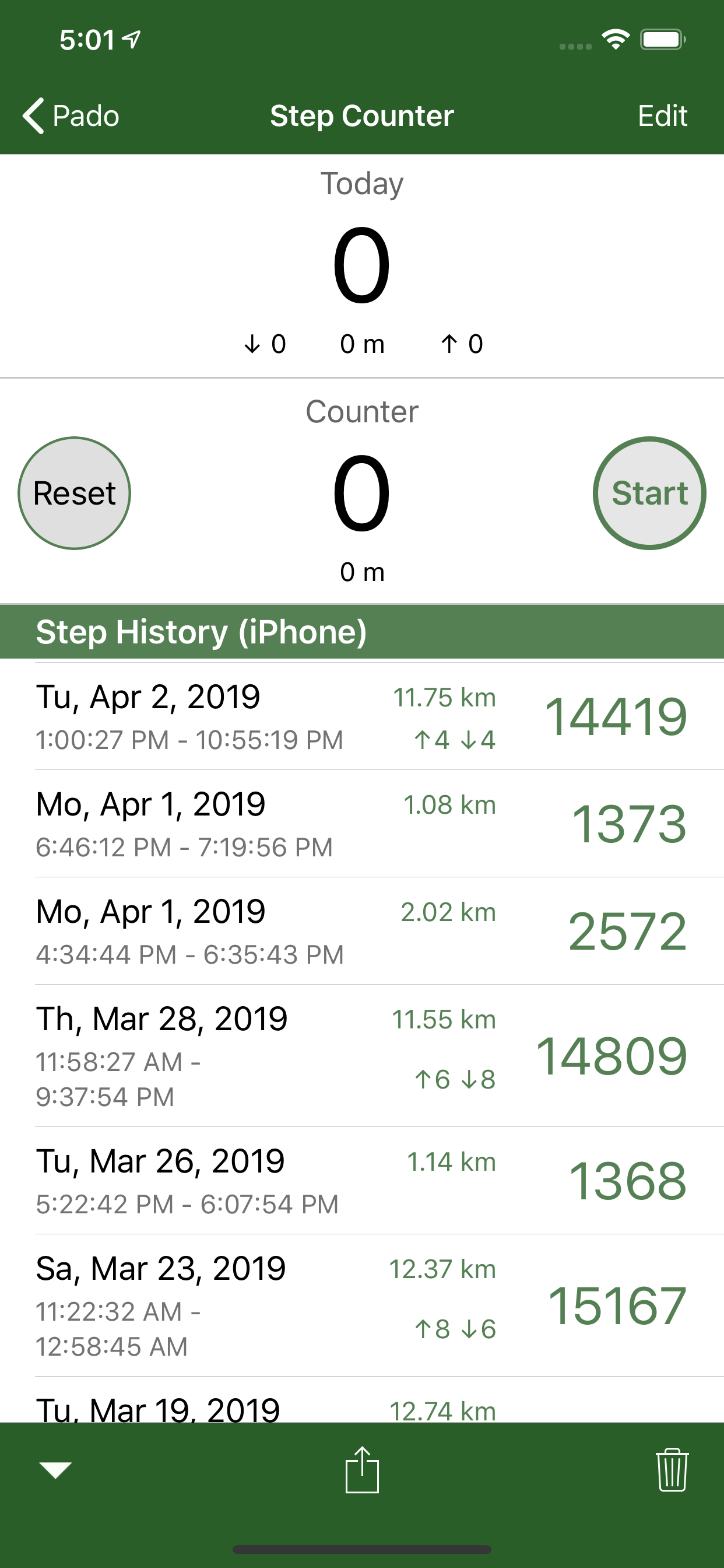Image resolution: width=724 pixels, height=1568 pixels.
Task: Open the Apr 1 entry with 2572 steps
Action: tap(362, 930)
